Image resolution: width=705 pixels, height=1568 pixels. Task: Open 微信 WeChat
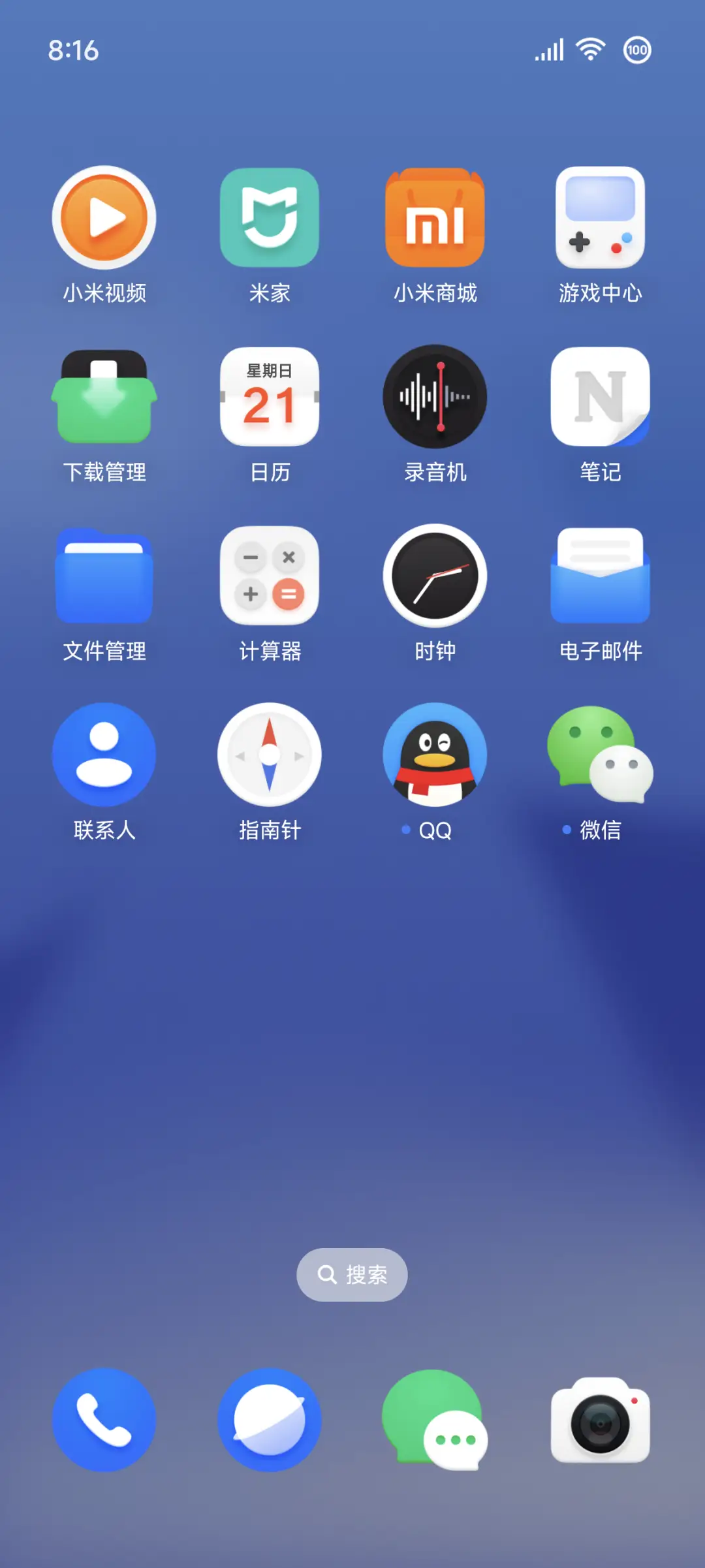coord(600,754)
